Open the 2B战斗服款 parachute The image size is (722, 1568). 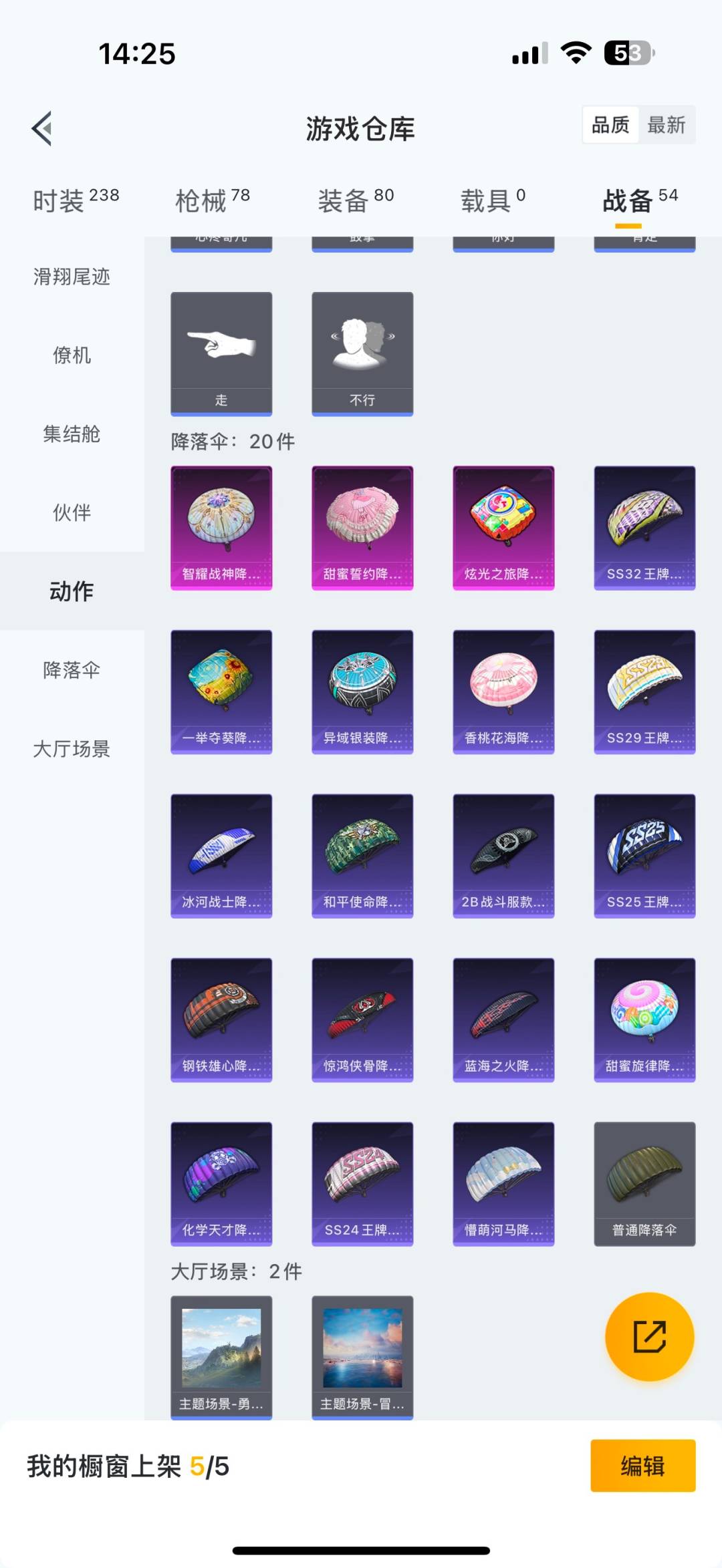503,855
